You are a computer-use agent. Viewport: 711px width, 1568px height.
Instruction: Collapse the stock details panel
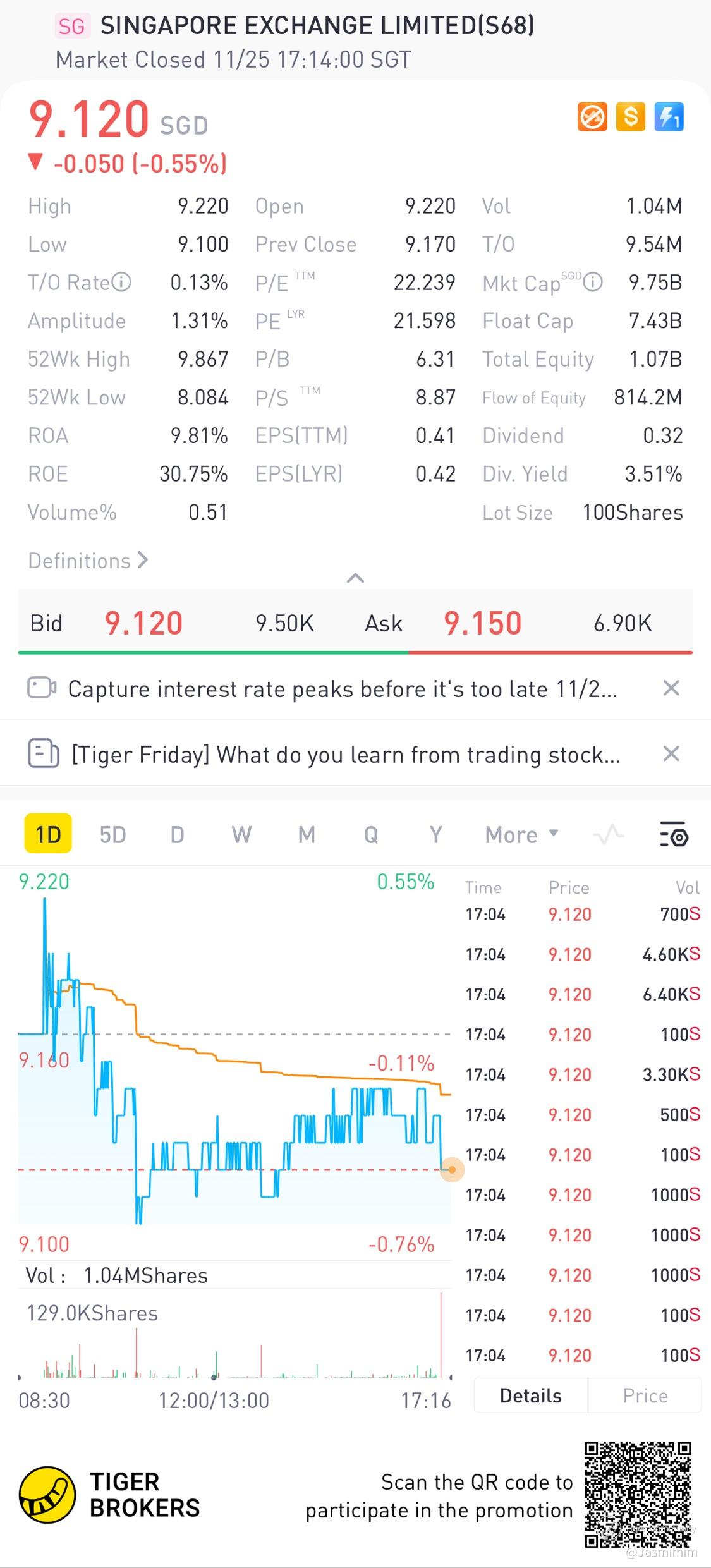pyautogui.click(x=355, y=578)
